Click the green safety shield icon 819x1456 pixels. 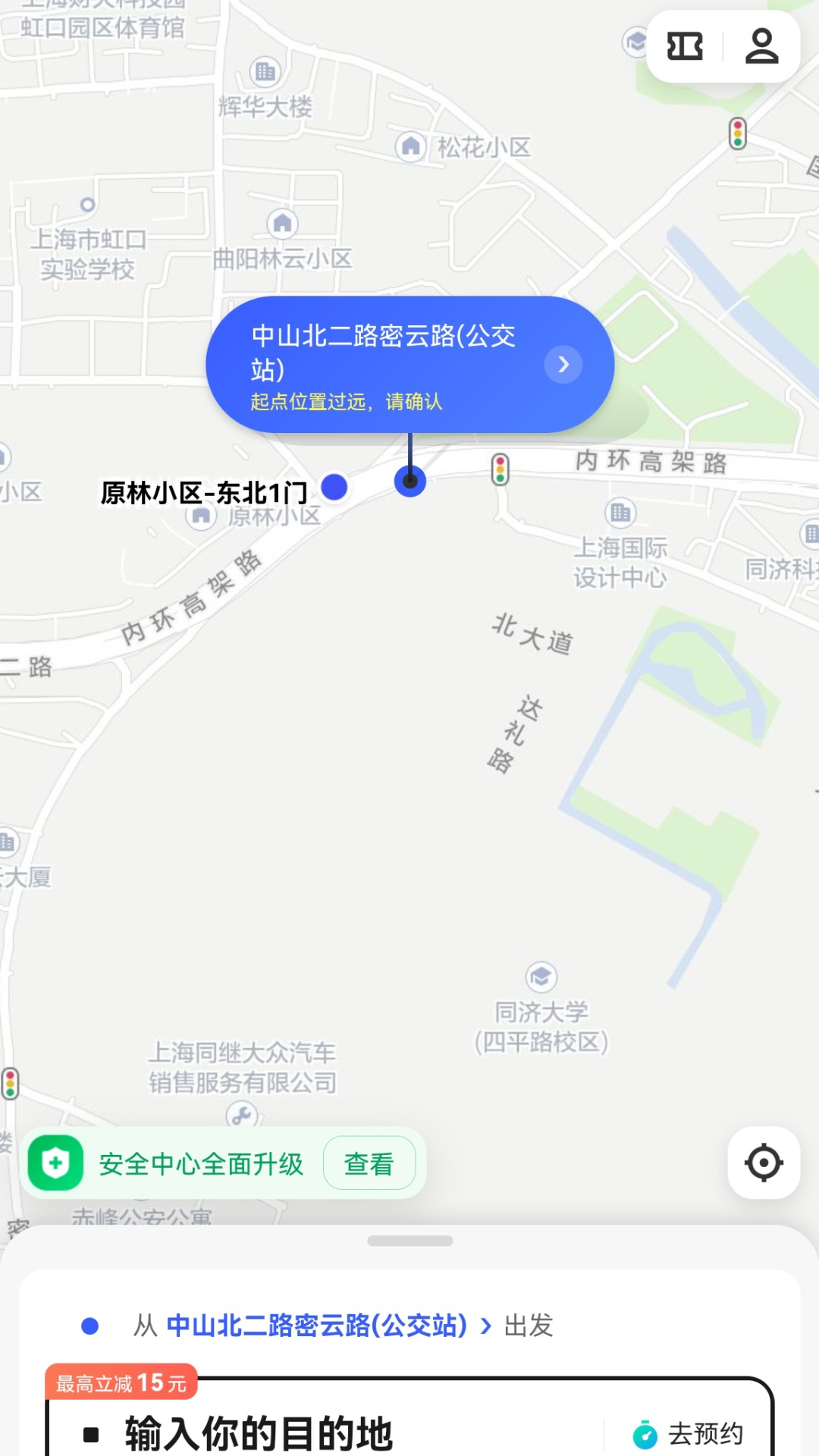pos(55,1163)
